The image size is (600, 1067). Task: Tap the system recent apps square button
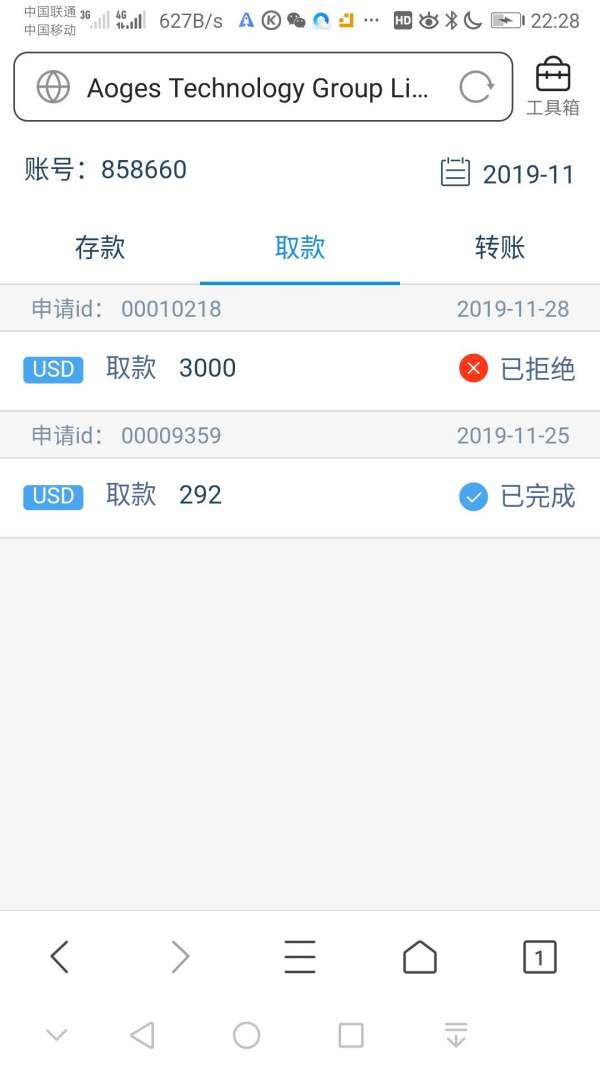(x=351, y=1036)
